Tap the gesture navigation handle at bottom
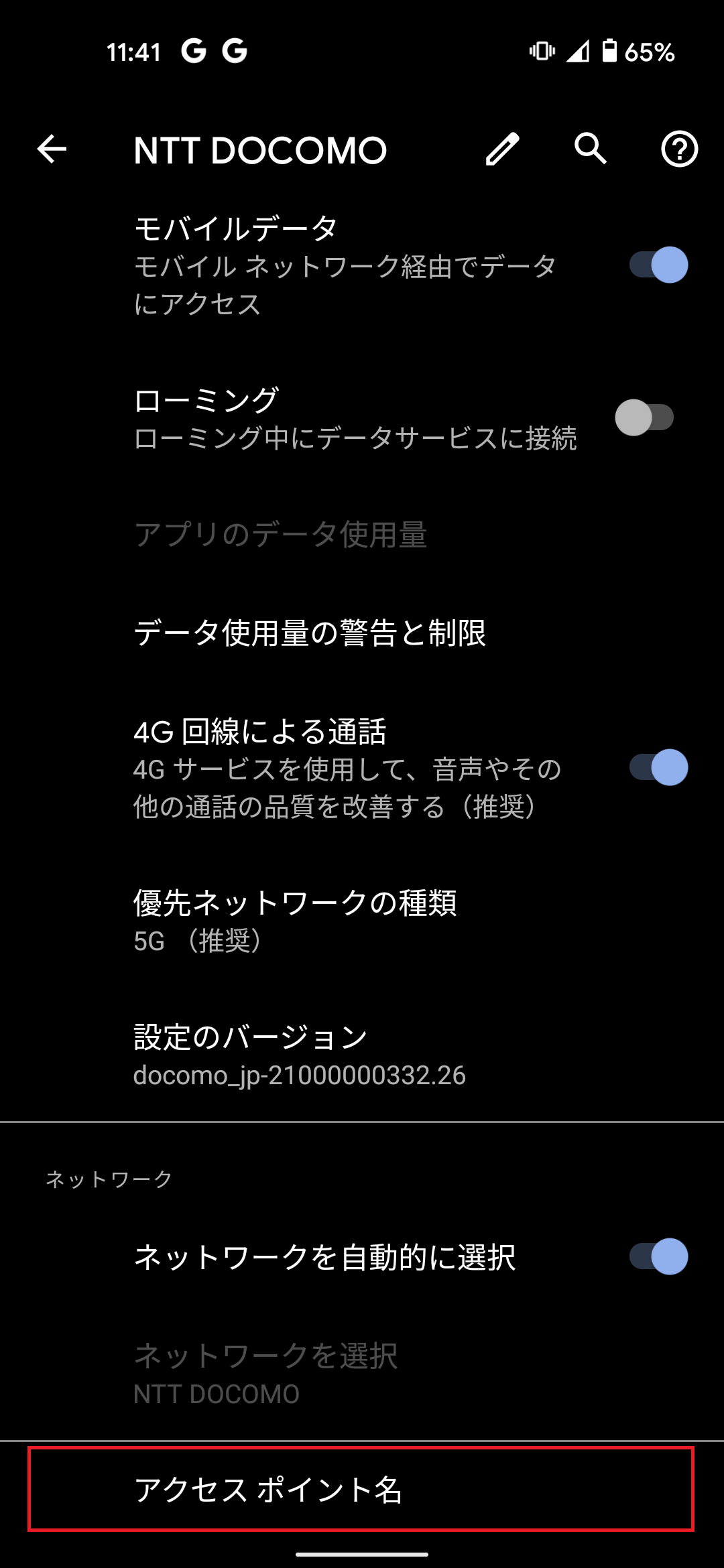The width and height of the screenshot is (724, 1568). (x=362, y=1555)
